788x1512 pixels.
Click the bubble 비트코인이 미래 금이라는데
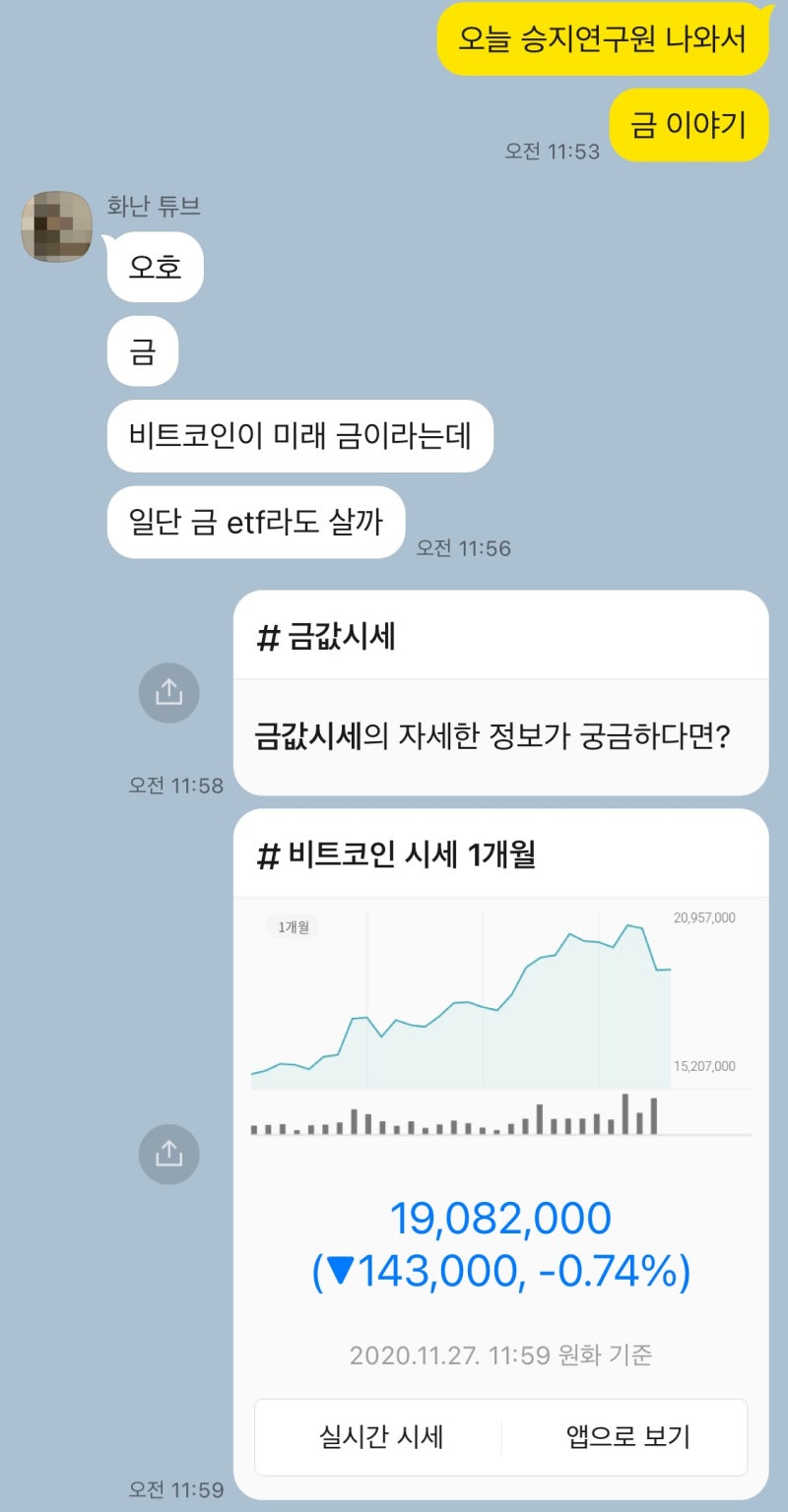coord(300,436)
